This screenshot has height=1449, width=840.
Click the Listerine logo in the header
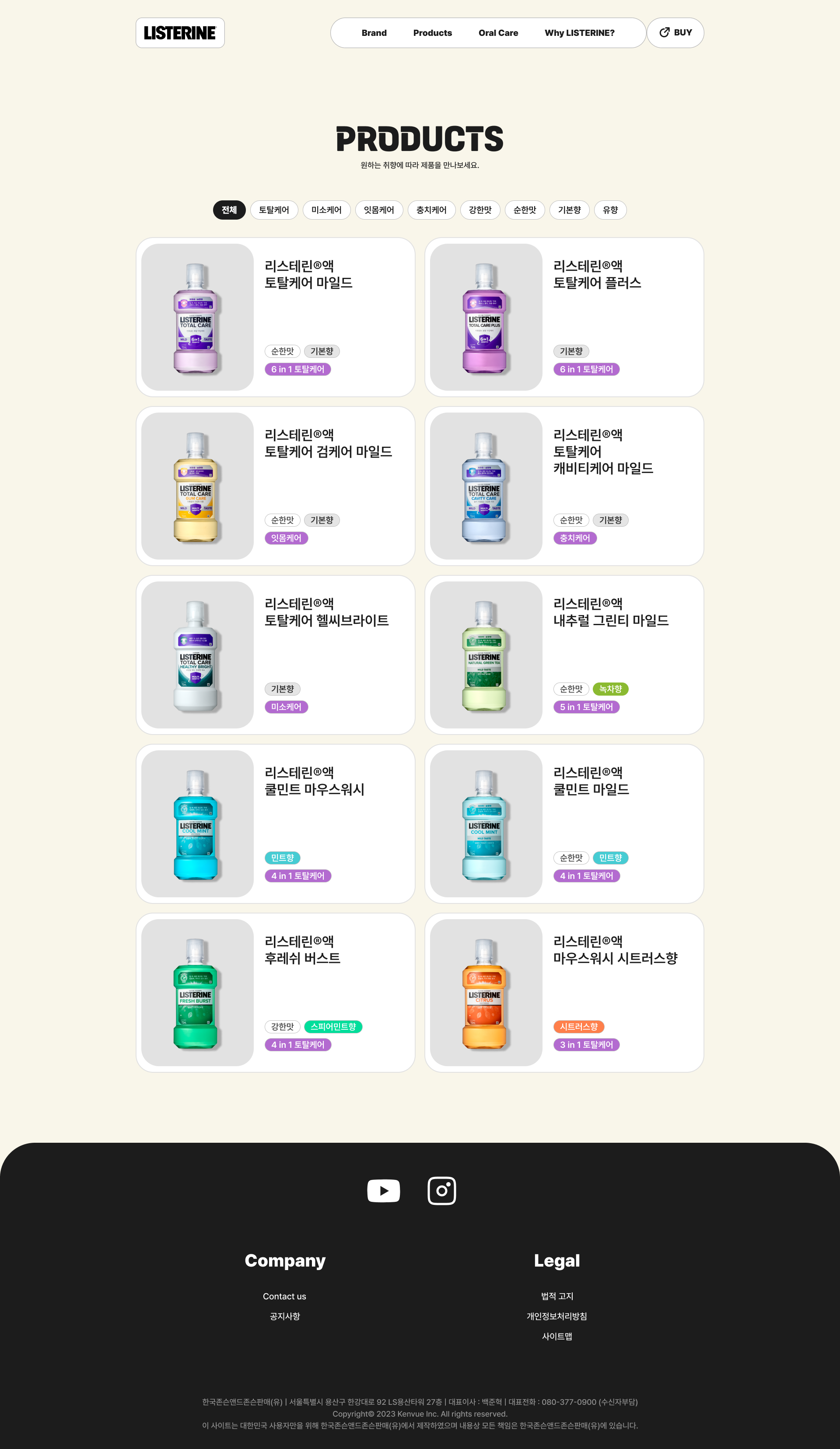[x=180, y=33]
